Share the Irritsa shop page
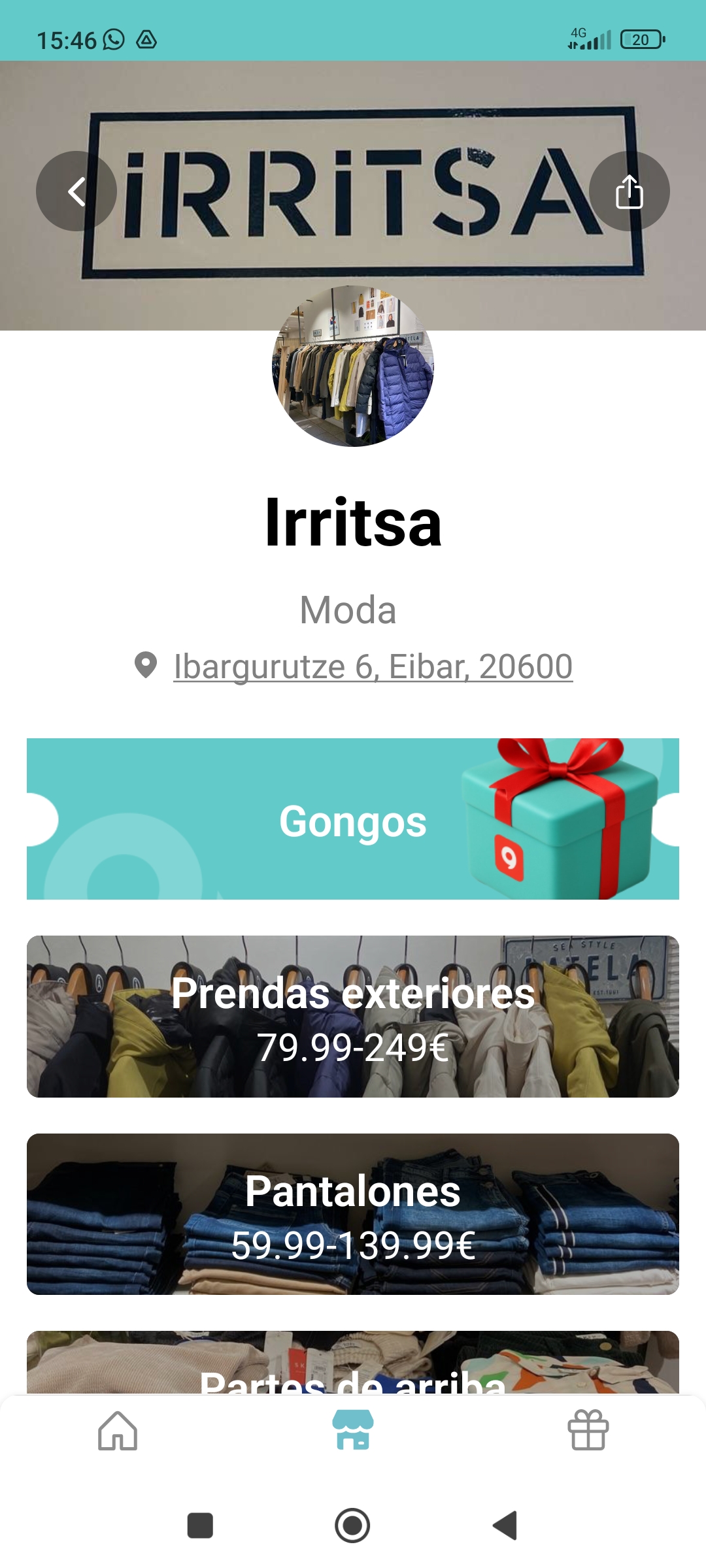Image resolution: width=706 pixels, height=1568 pixels. click(629, 191)
